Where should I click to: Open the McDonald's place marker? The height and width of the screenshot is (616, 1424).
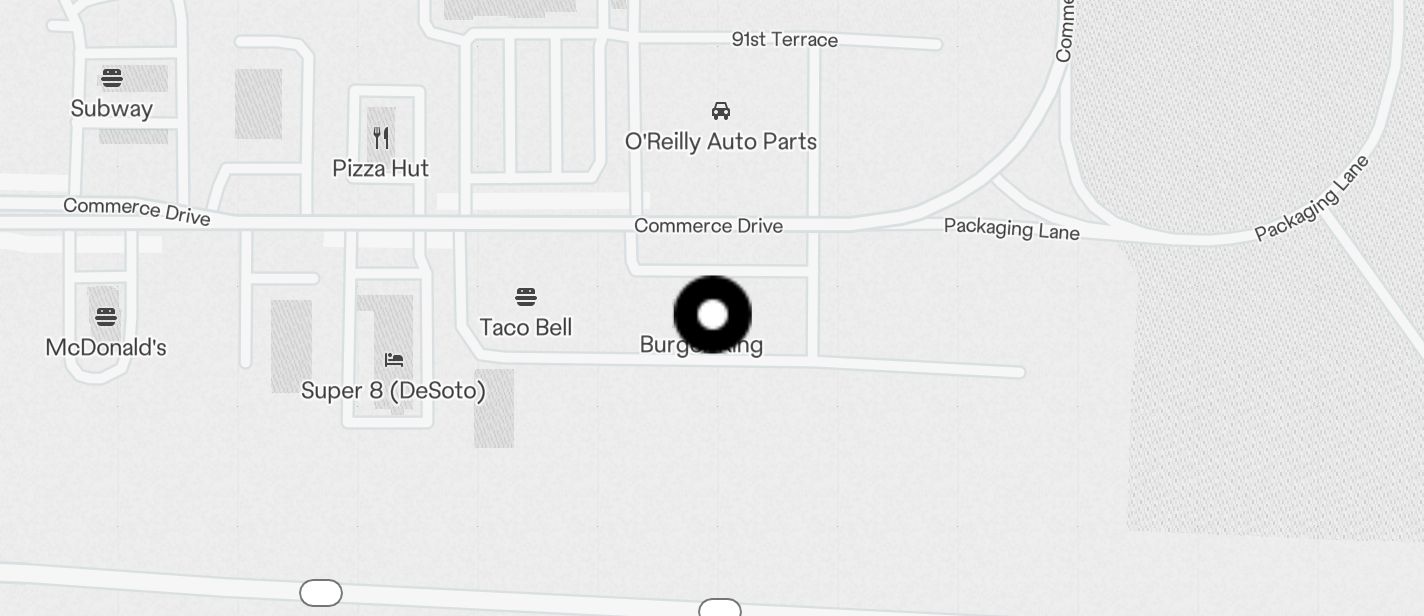click(106, 318)
